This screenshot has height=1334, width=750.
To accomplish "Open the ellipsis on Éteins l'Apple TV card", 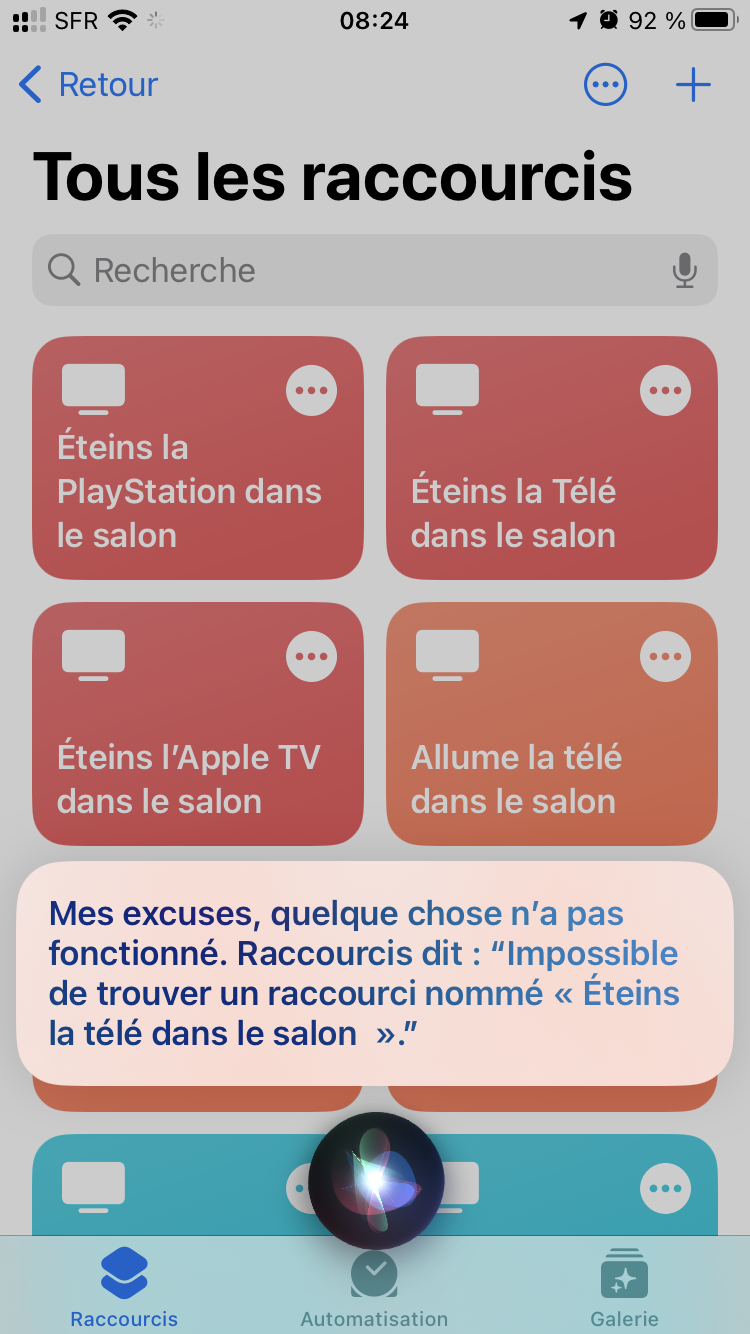I will pos(312,656).
